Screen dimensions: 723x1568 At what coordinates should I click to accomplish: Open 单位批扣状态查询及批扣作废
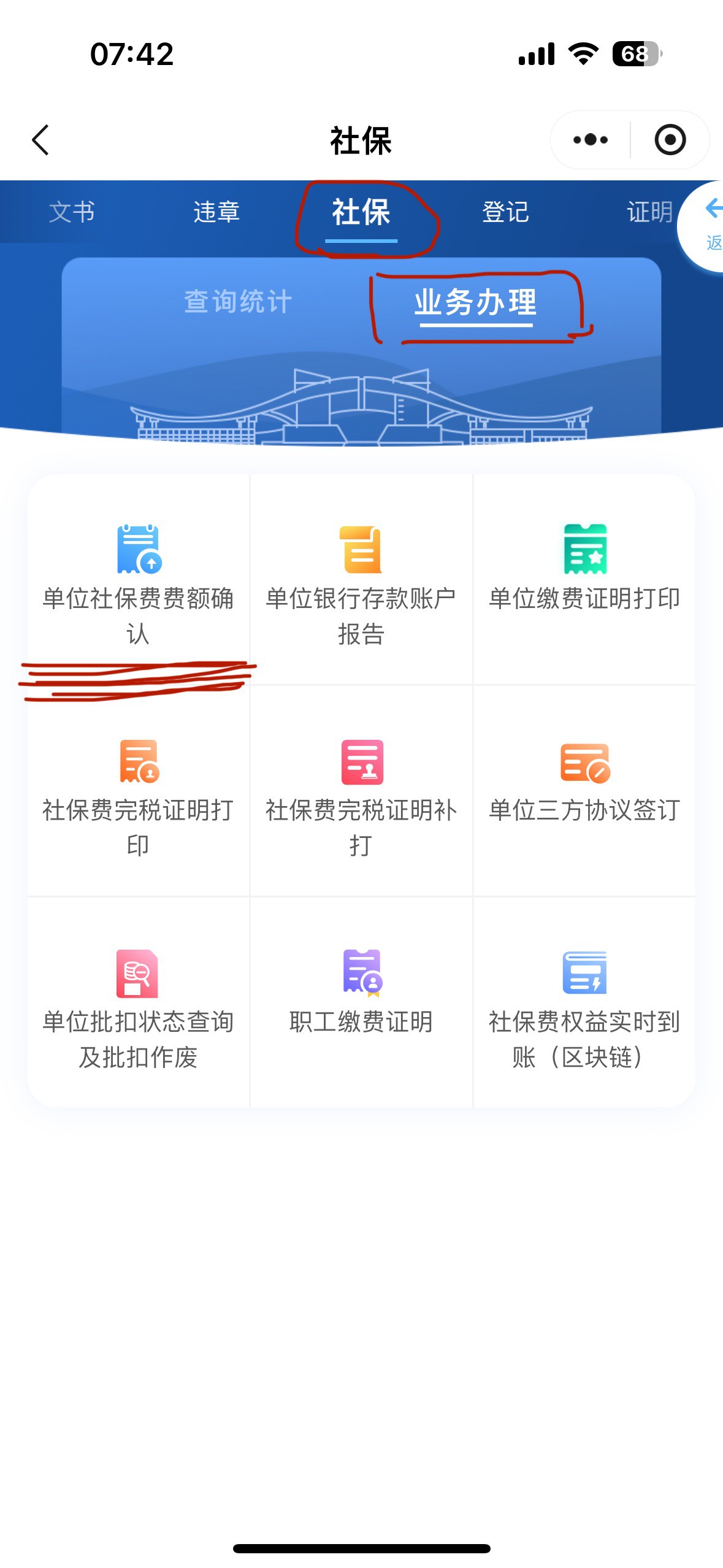[x=138, y=1003]
